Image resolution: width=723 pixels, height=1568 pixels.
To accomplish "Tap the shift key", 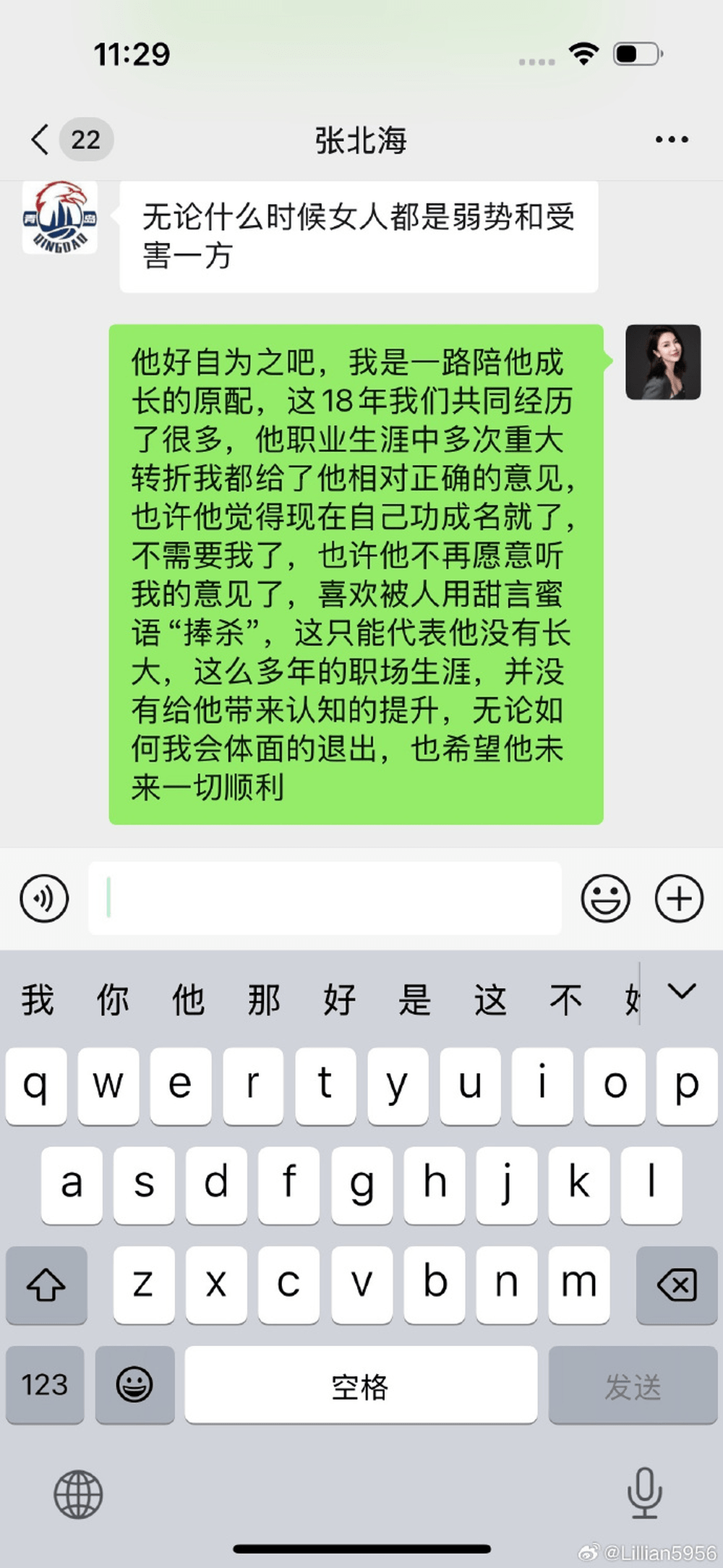I will pos(46,1284).
